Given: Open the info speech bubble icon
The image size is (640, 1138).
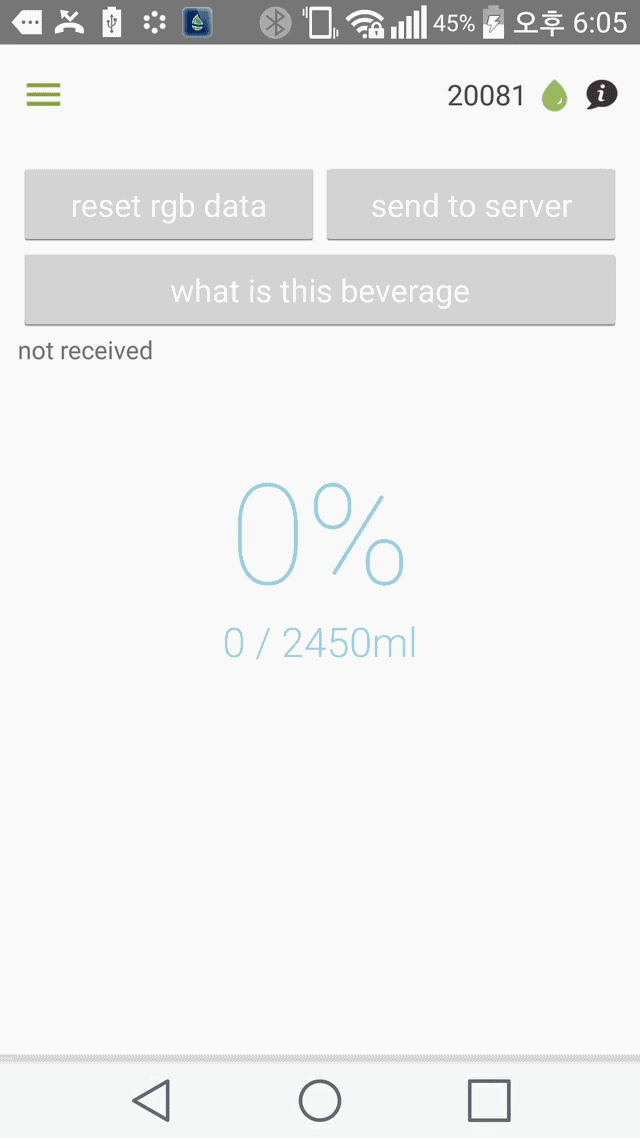Looking at the screenshot, I should click(x=601, y=95).
